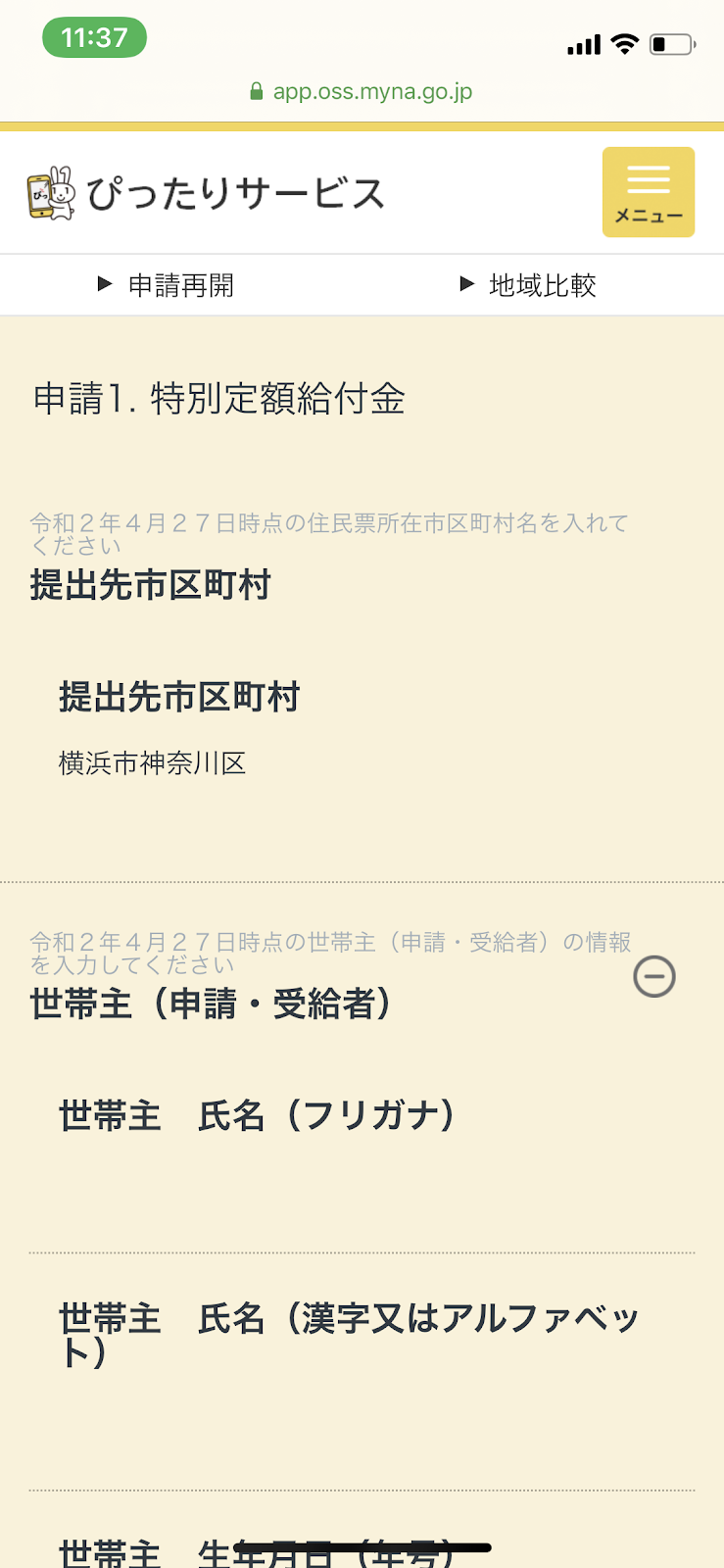The height and width of the screenshot is (1568, 724).
Task: Collapse the 世帯主（申請・受給者） section
Action: tap(654, 976)
